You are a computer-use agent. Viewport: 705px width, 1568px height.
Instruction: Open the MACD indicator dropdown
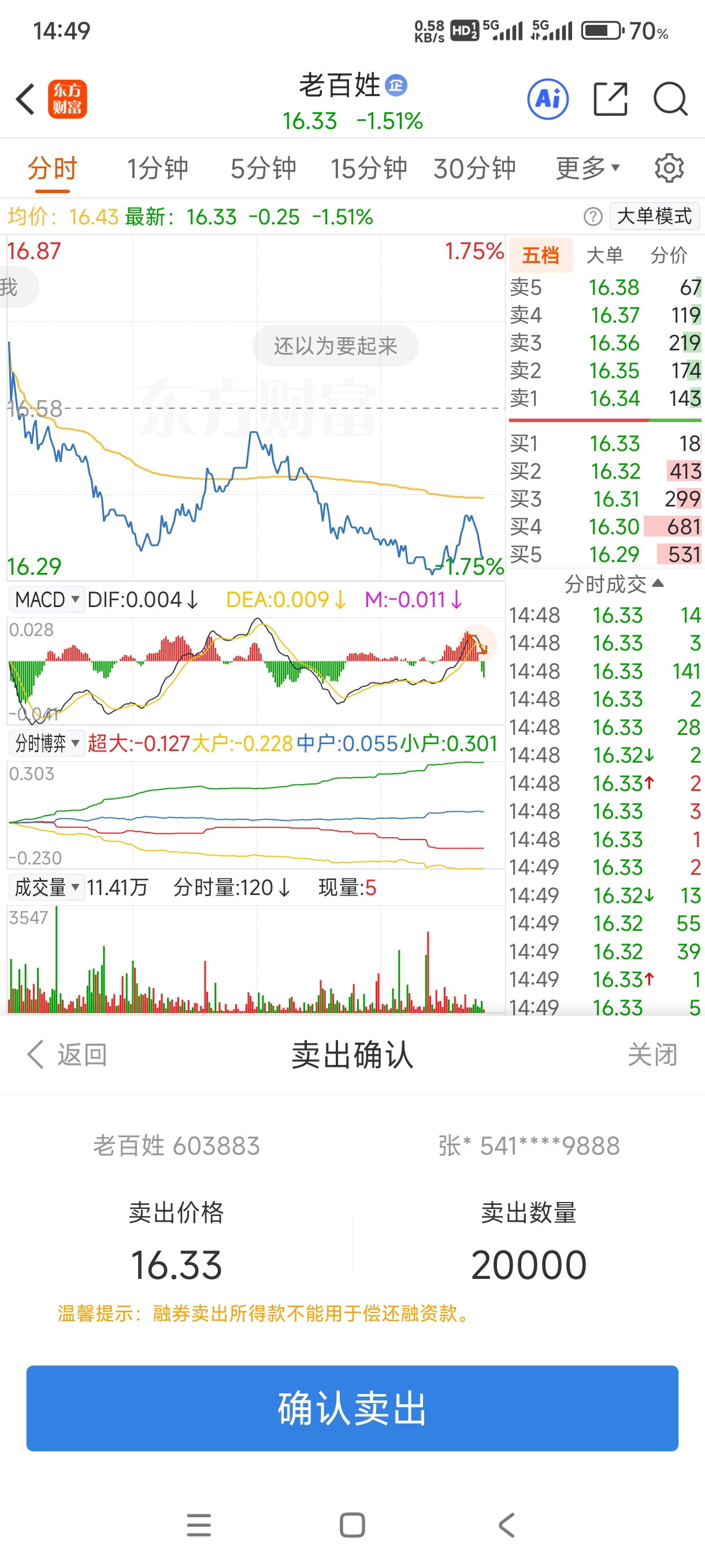[46, 600]
